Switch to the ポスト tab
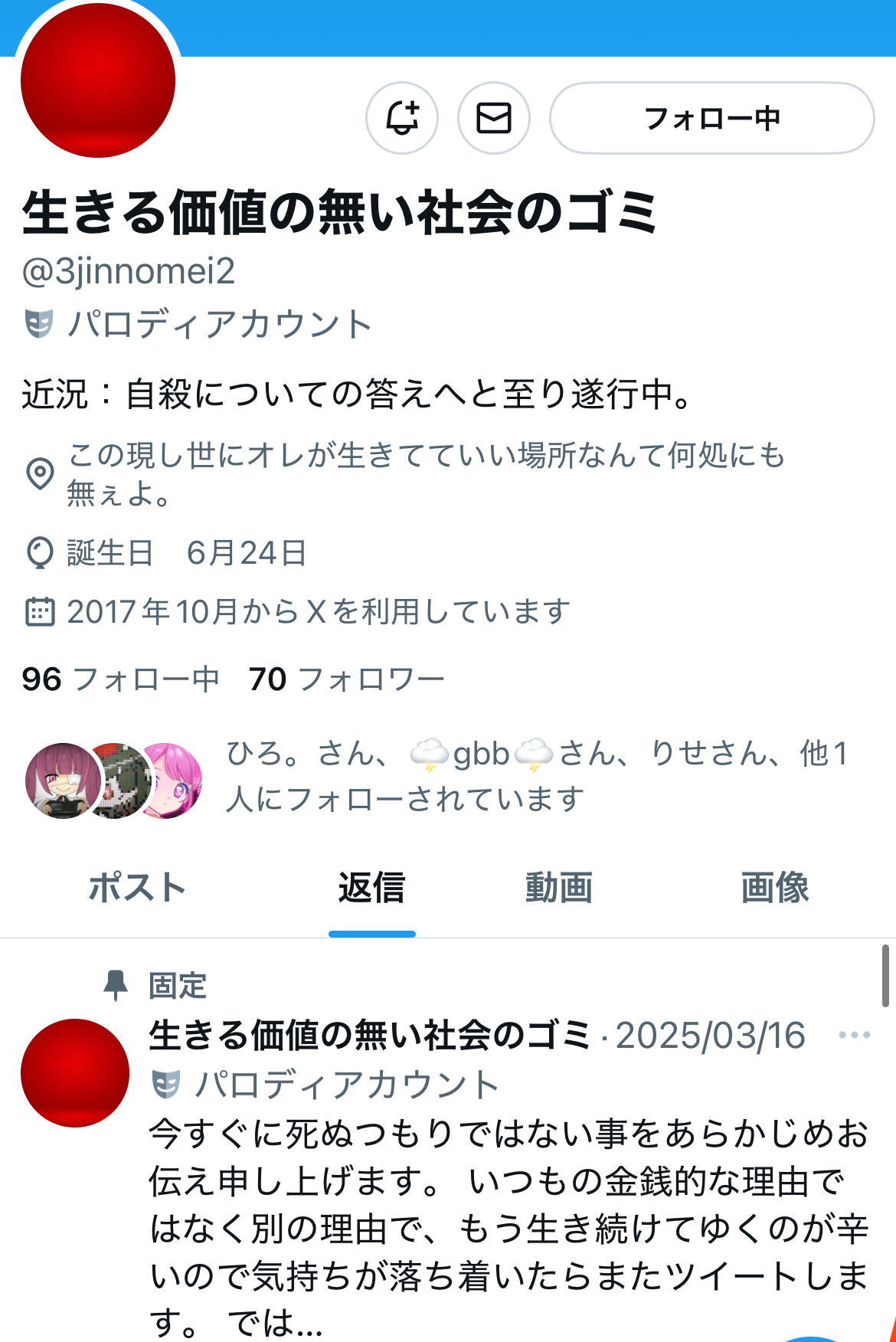Screen dimensions: 896x1342 (137, 889)
